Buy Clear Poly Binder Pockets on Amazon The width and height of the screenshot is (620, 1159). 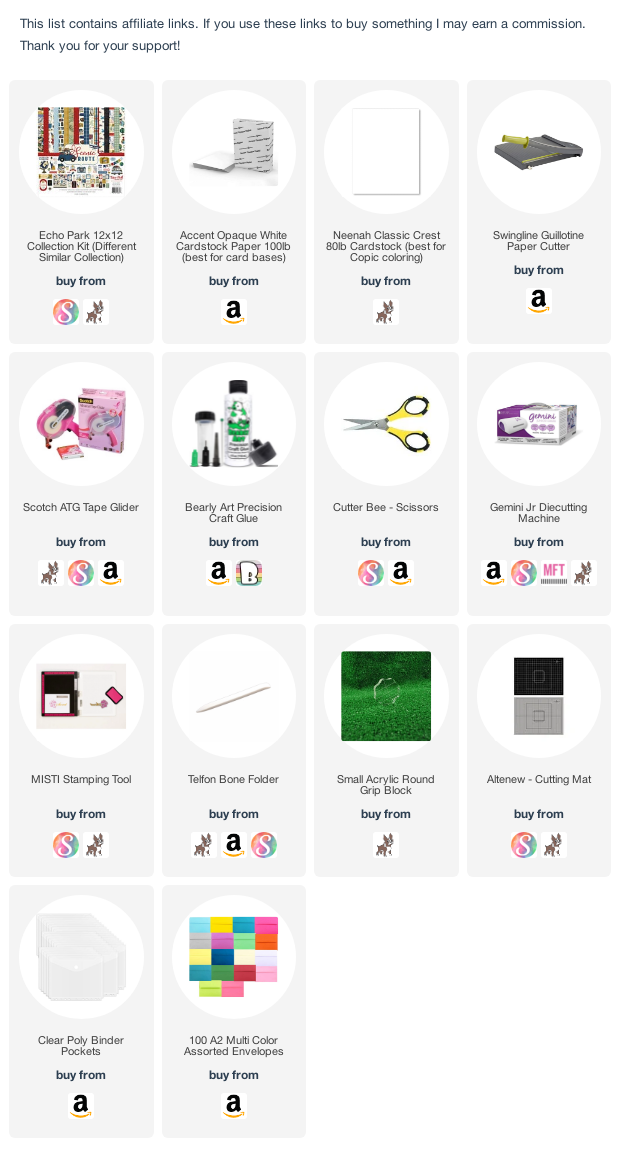[x=81, y=1106]
